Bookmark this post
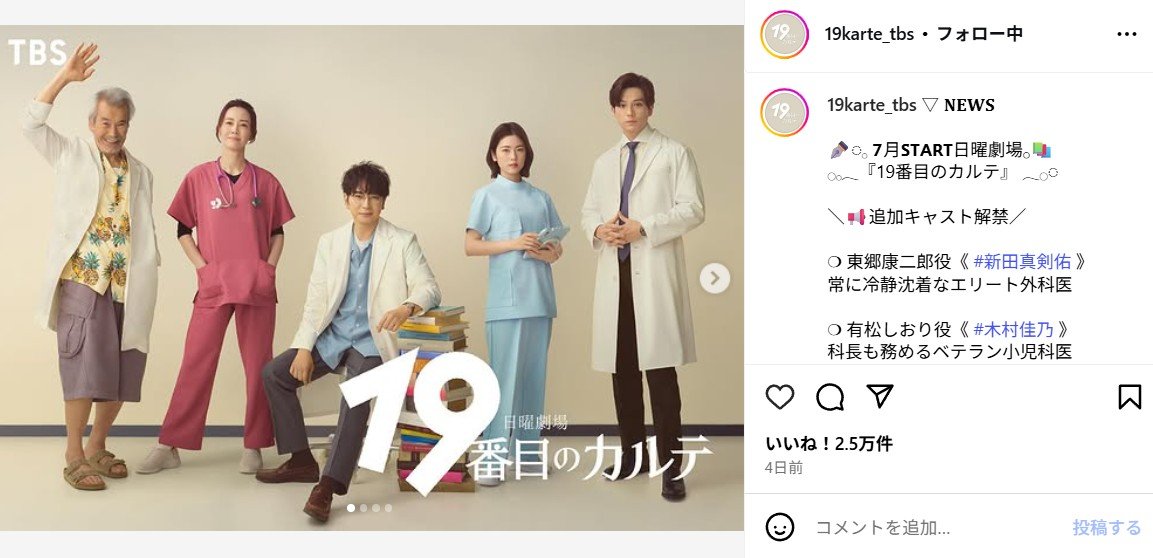Screen dimensions: 1153x558 pyautogui.click(x=1129, y=397)
